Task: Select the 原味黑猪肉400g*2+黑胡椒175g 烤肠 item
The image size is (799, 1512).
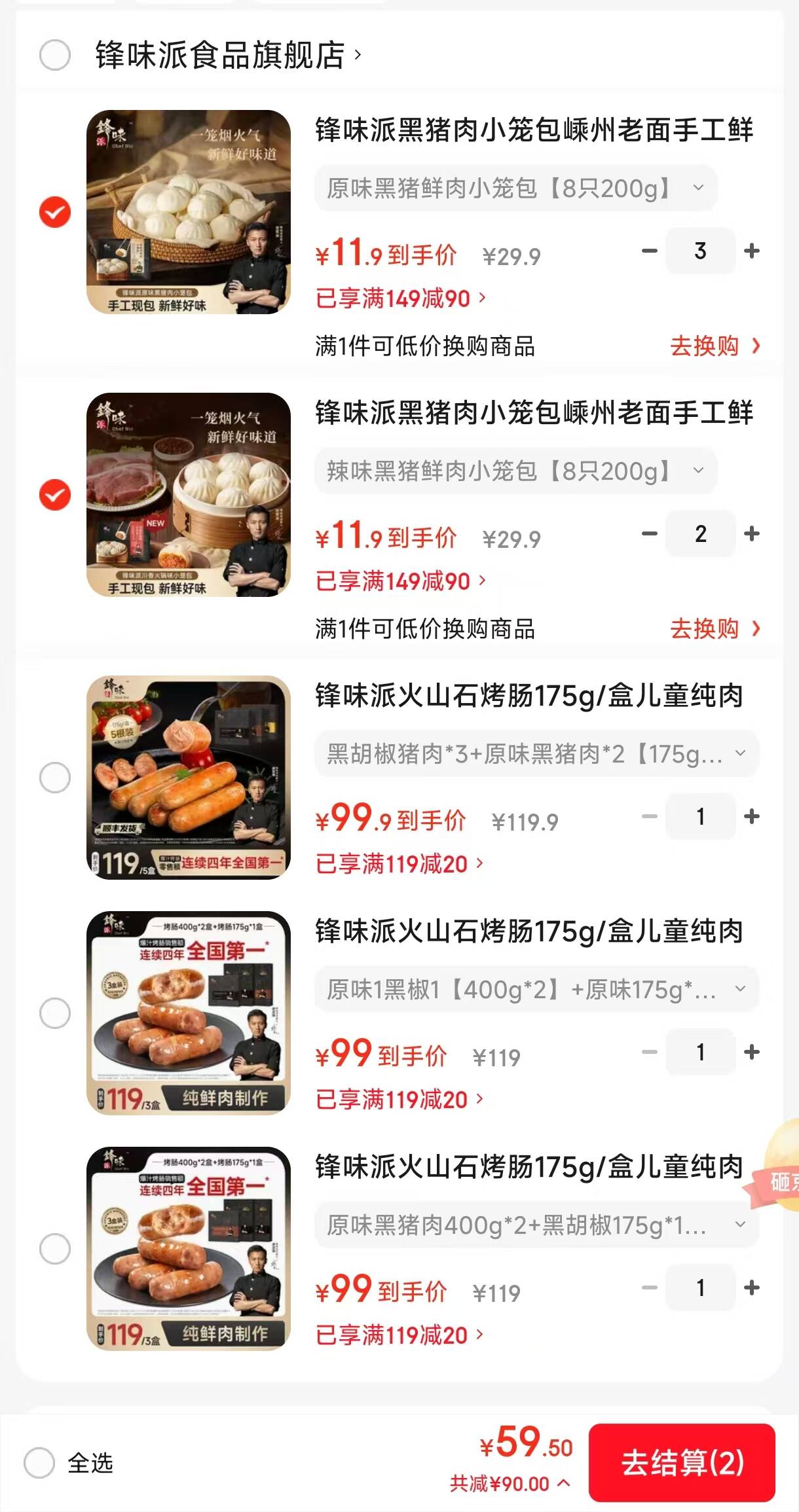Action: click(x=55, y=1248)
